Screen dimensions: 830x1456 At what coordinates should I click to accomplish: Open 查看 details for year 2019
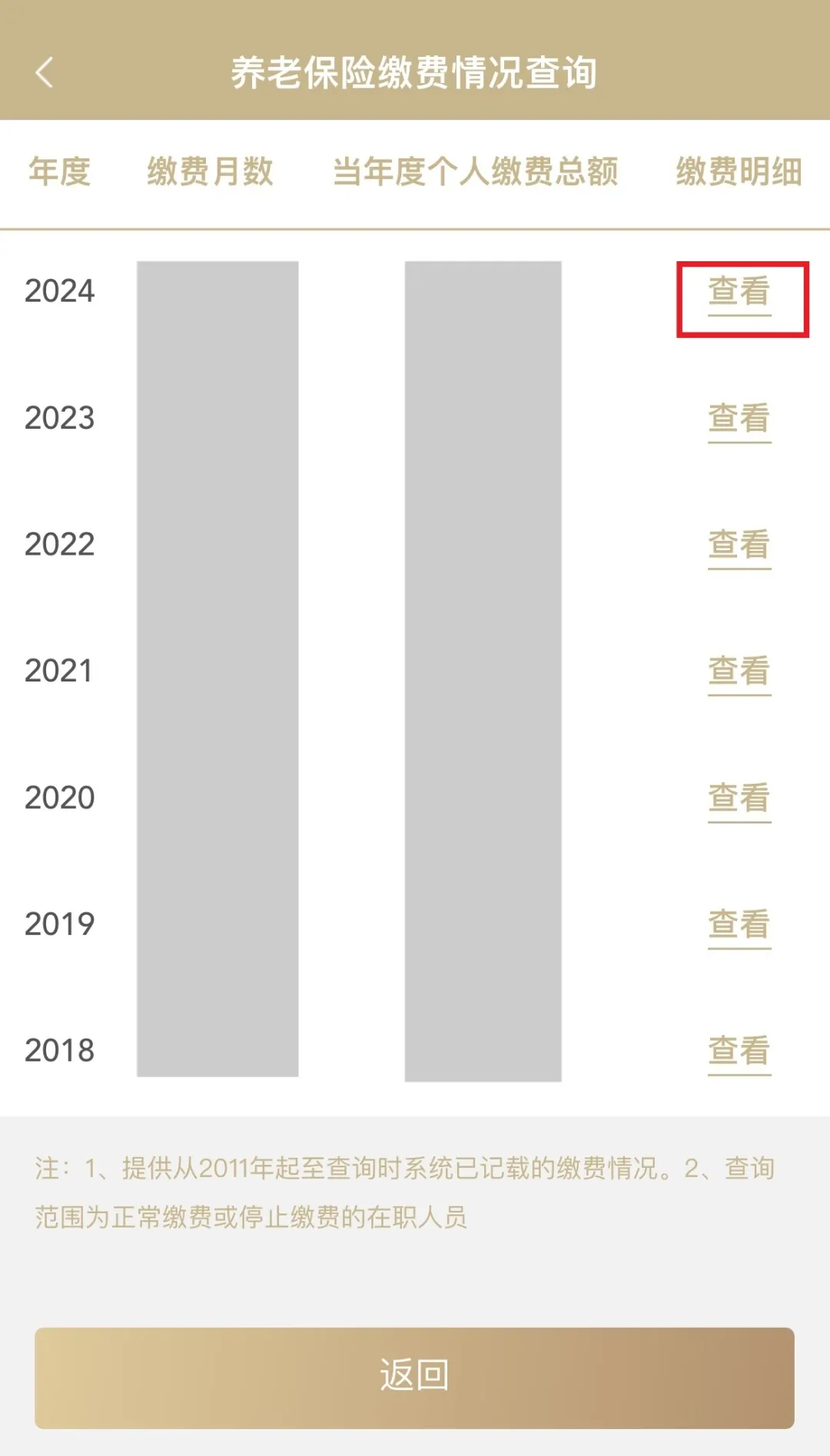click(739, 926)
